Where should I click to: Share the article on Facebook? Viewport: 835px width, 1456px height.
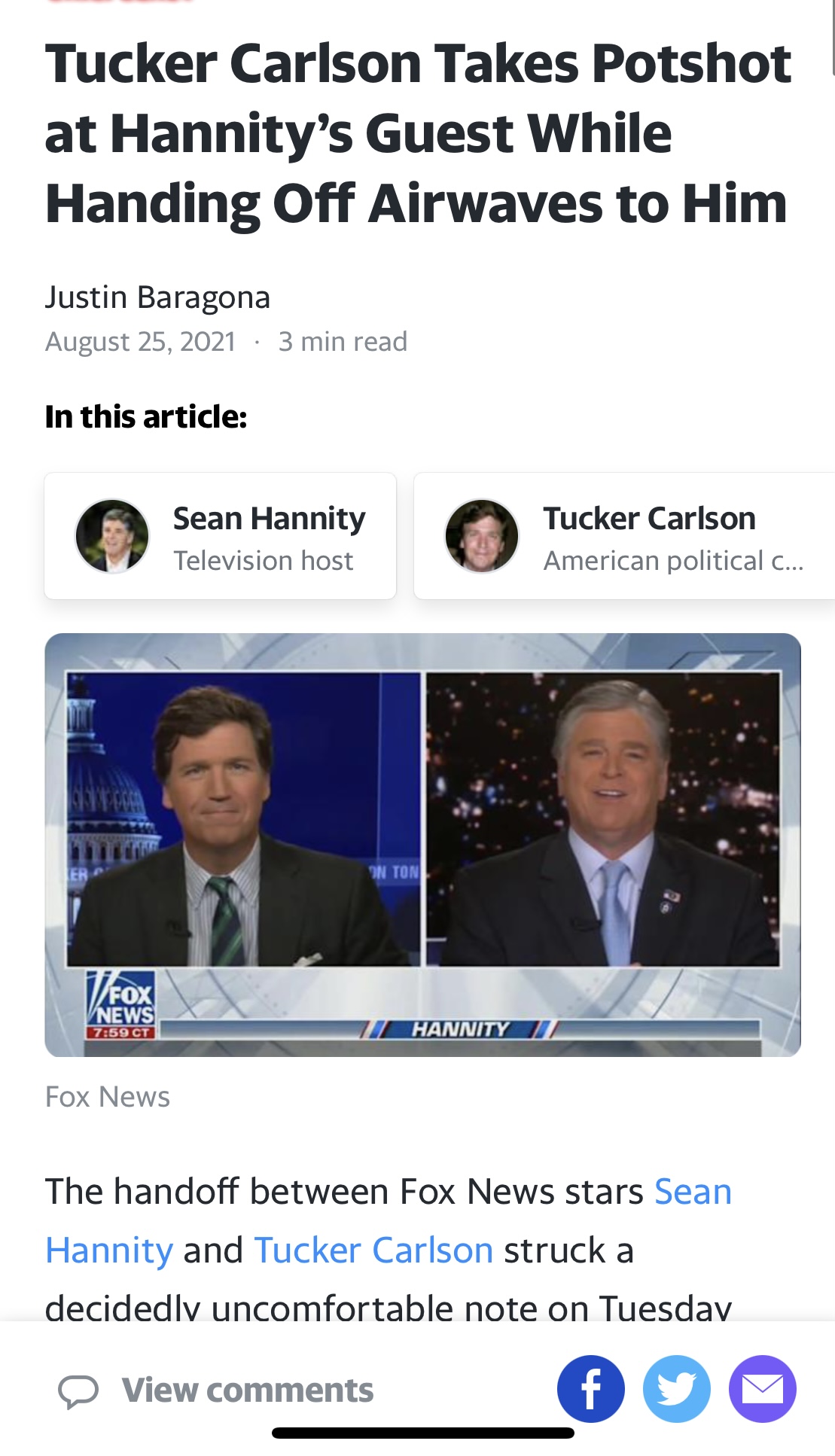(x=590, y=1390)
